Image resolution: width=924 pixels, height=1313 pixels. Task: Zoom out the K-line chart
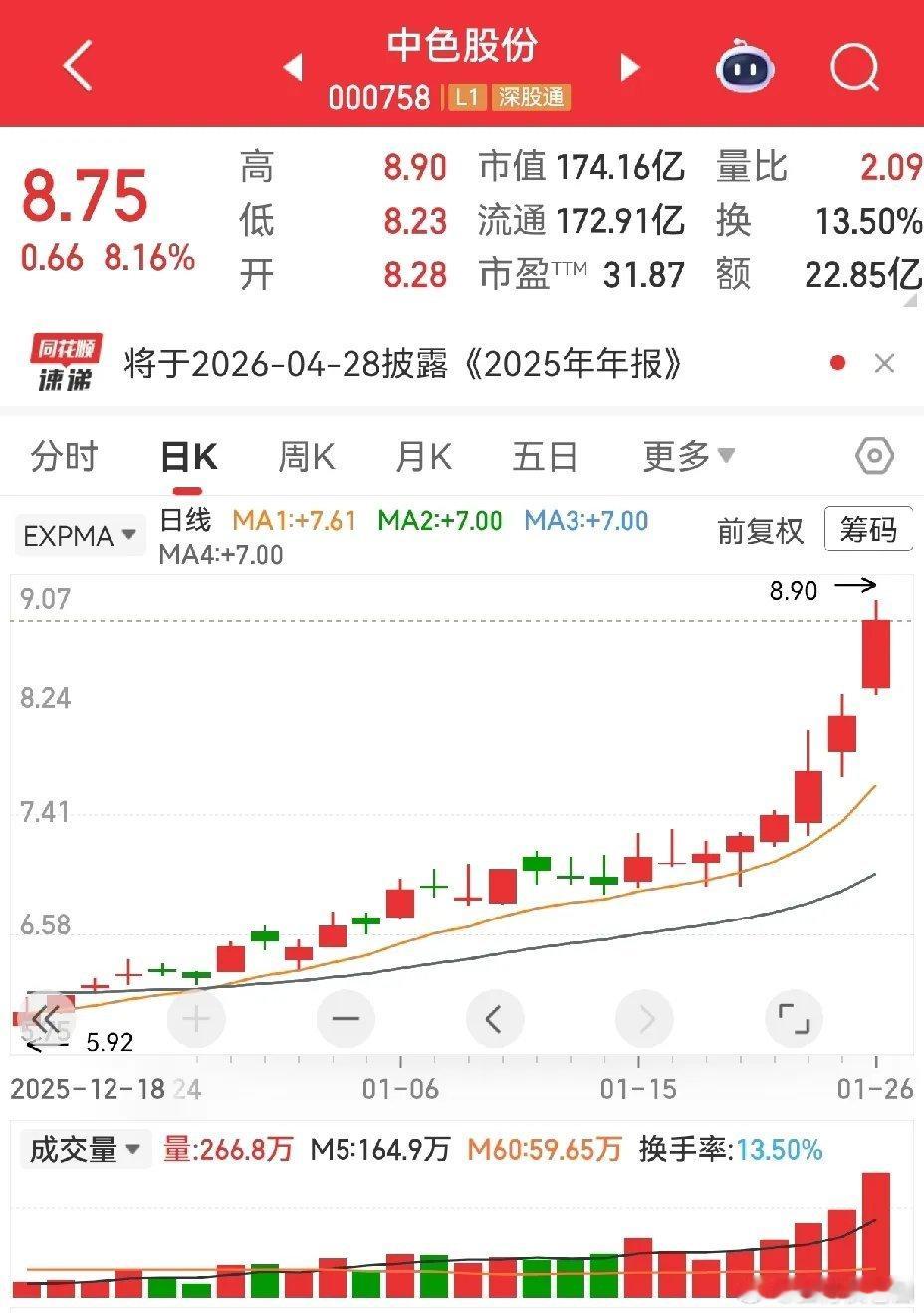[x=346, y=1018]
